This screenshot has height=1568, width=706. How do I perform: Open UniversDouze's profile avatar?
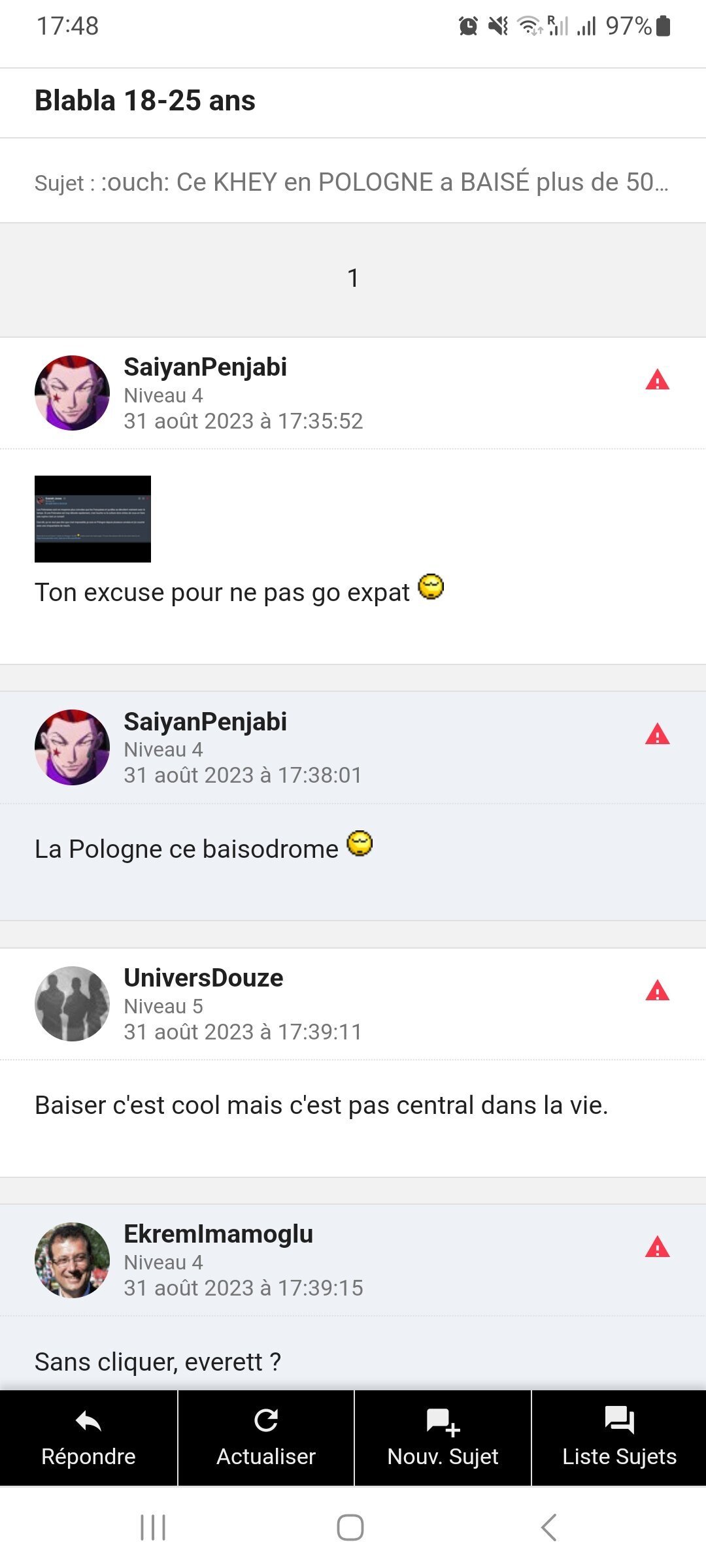72,1004
